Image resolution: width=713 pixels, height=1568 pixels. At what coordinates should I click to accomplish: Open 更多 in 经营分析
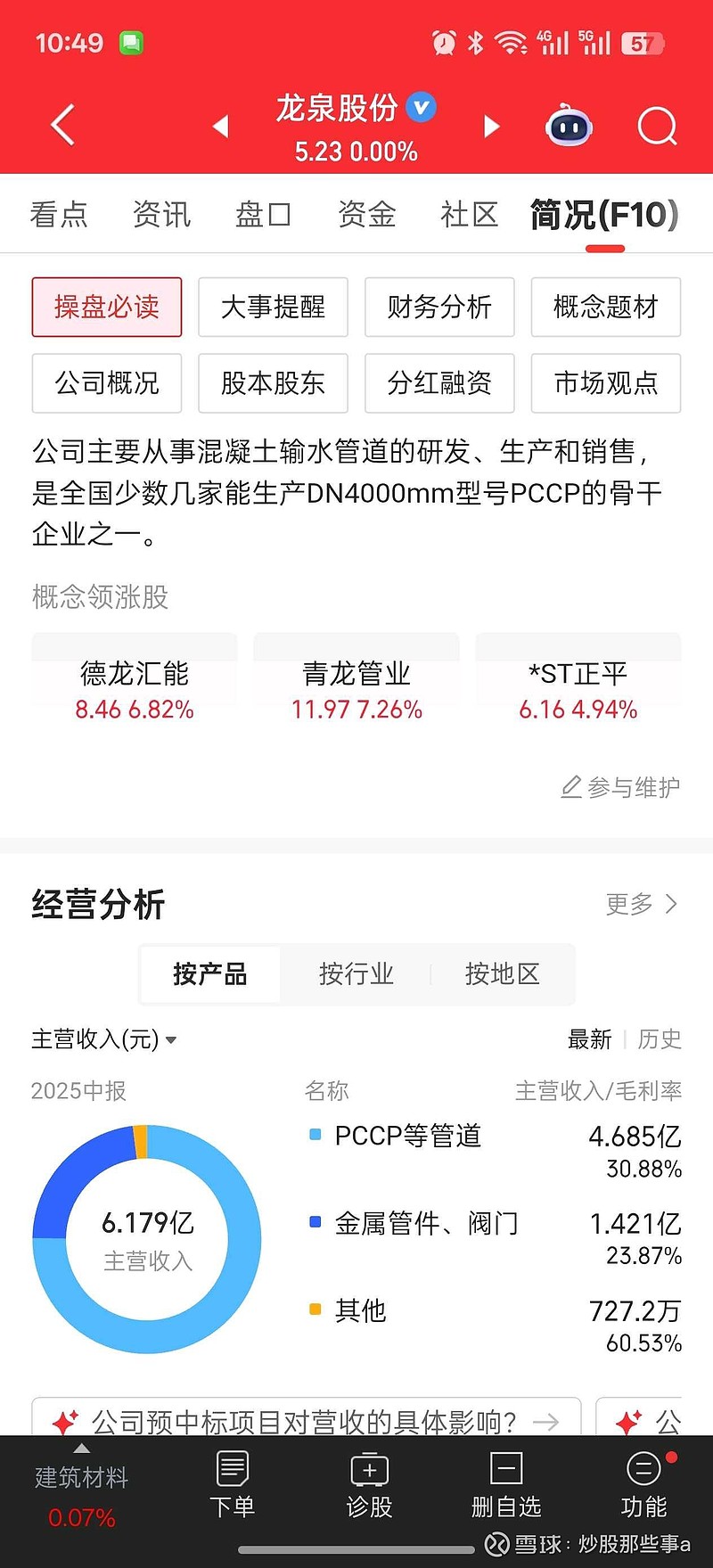click(x=643, y=904)
